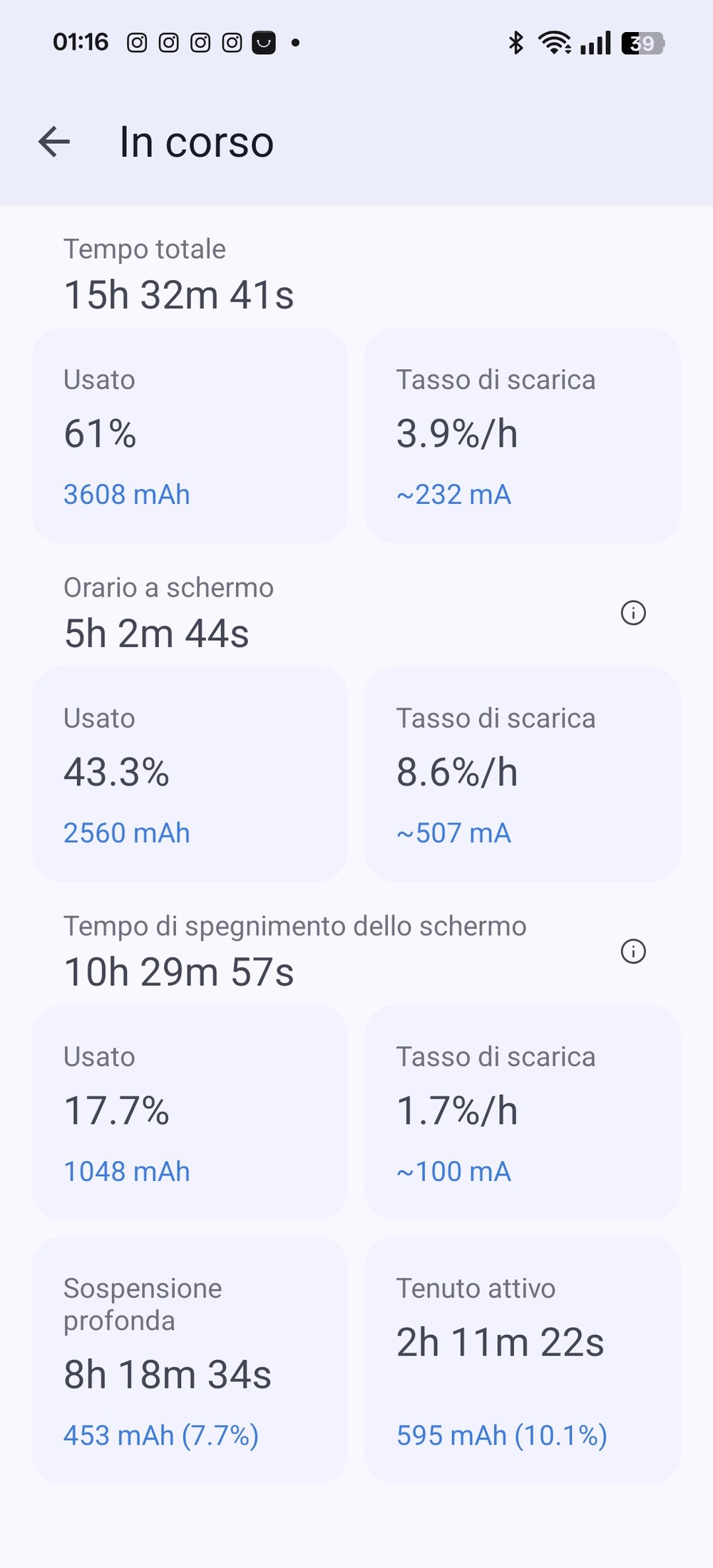This screenshot has width=713, height=1568.
Task: Go back from the In corso screen
Action: (x=54, y=141)
